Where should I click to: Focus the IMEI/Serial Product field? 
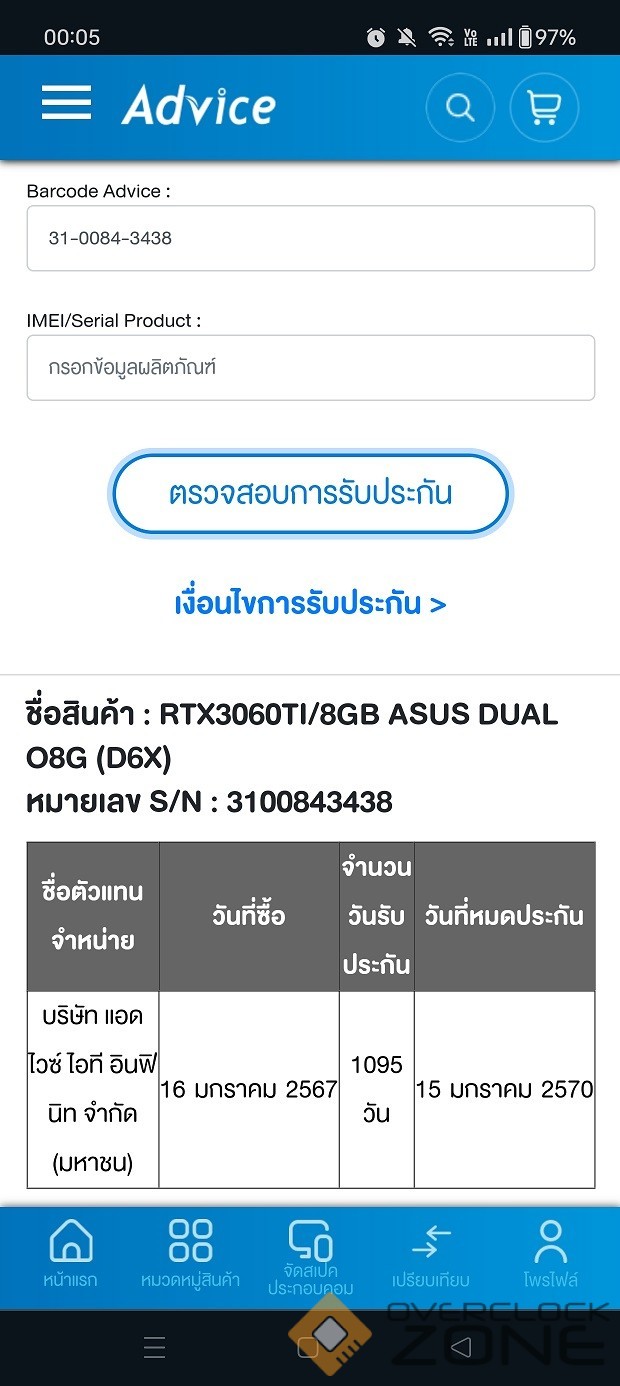coord(310,367)
